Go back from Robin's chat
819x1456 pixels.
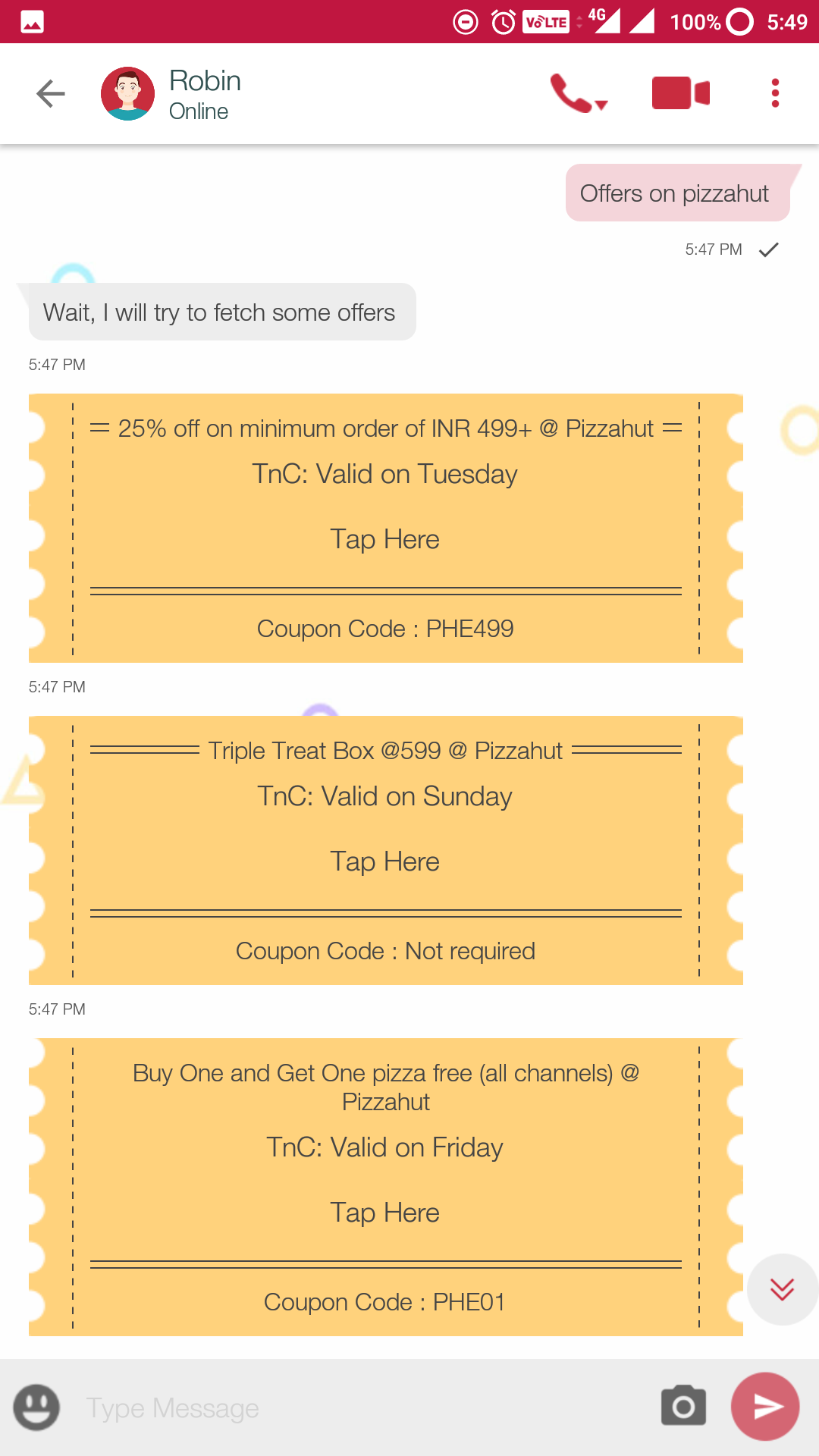click(x=51, y=94)
